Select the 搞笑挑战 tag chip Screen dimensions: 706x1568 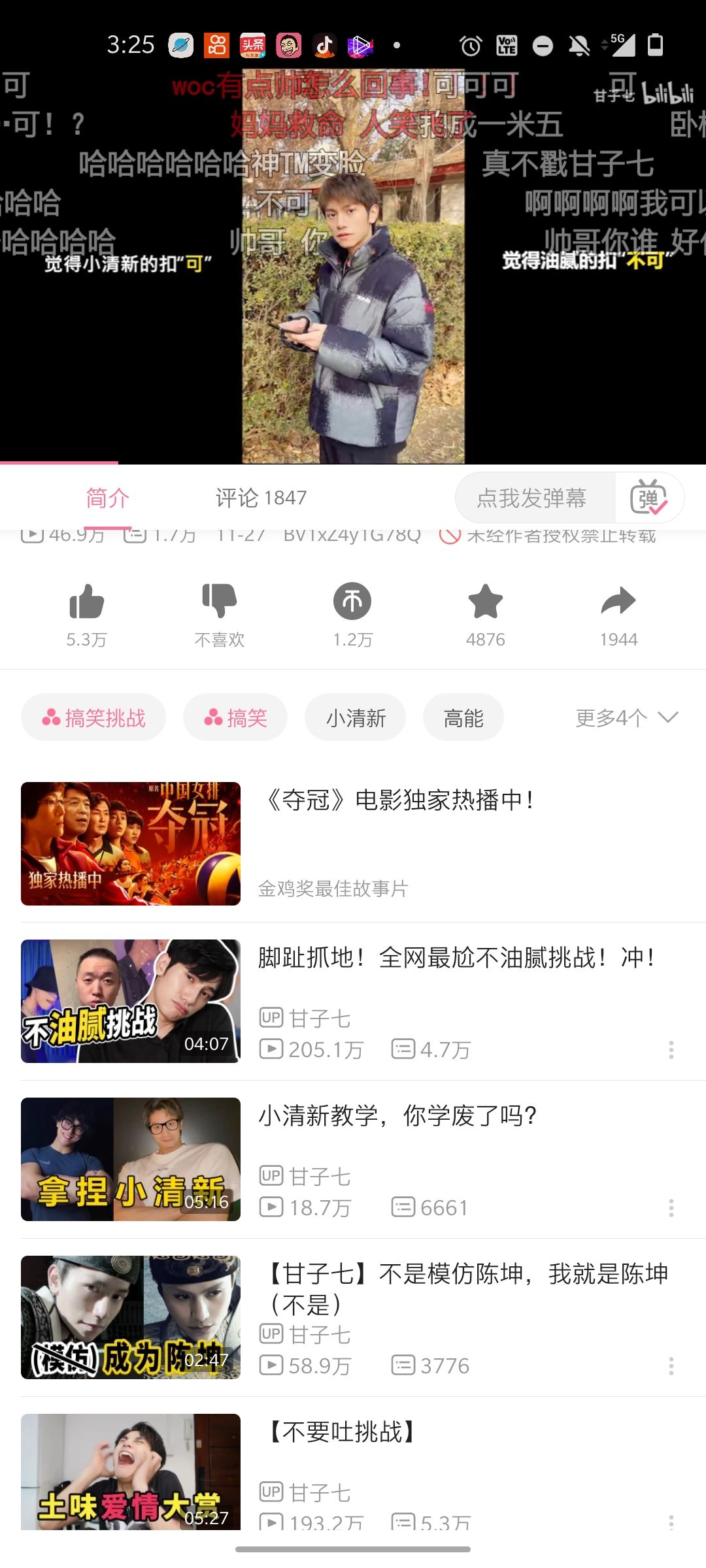coord(93,717)
